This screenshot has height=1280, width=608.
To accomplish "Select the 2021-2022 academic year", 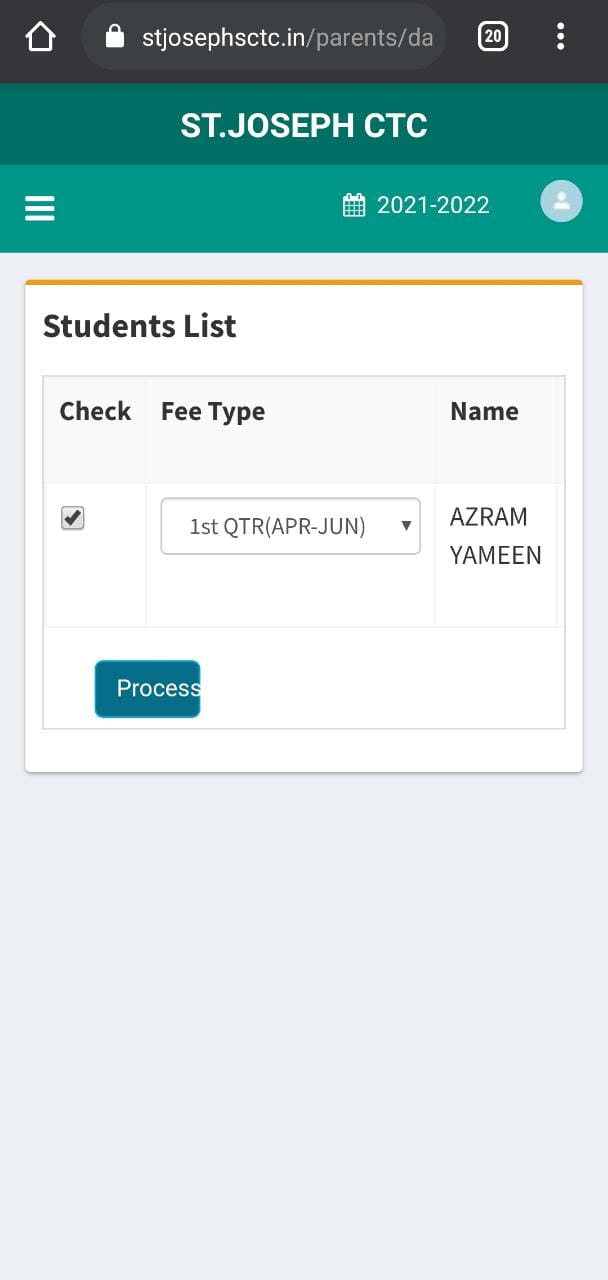I will [416, 206].
